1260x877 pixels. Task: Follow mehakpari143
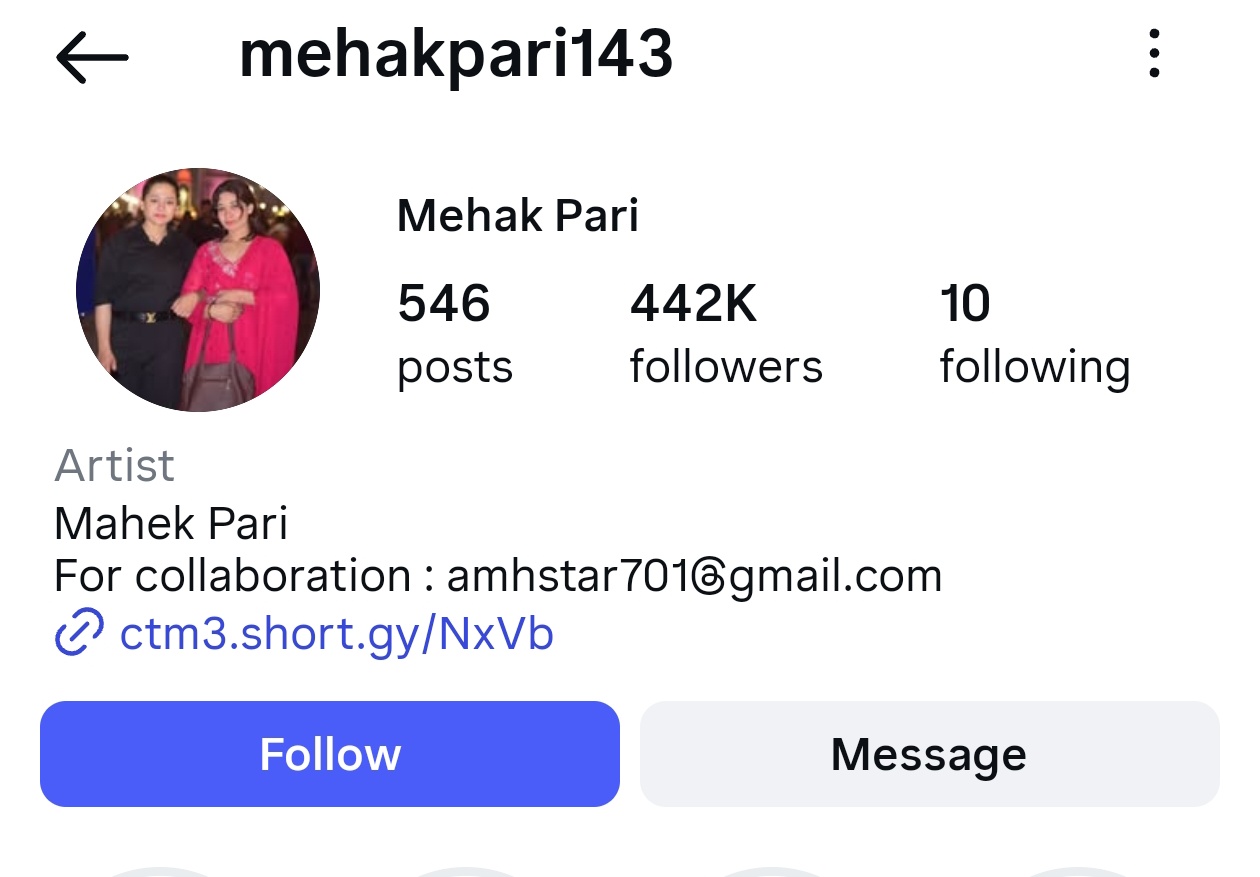coord(330,754)
